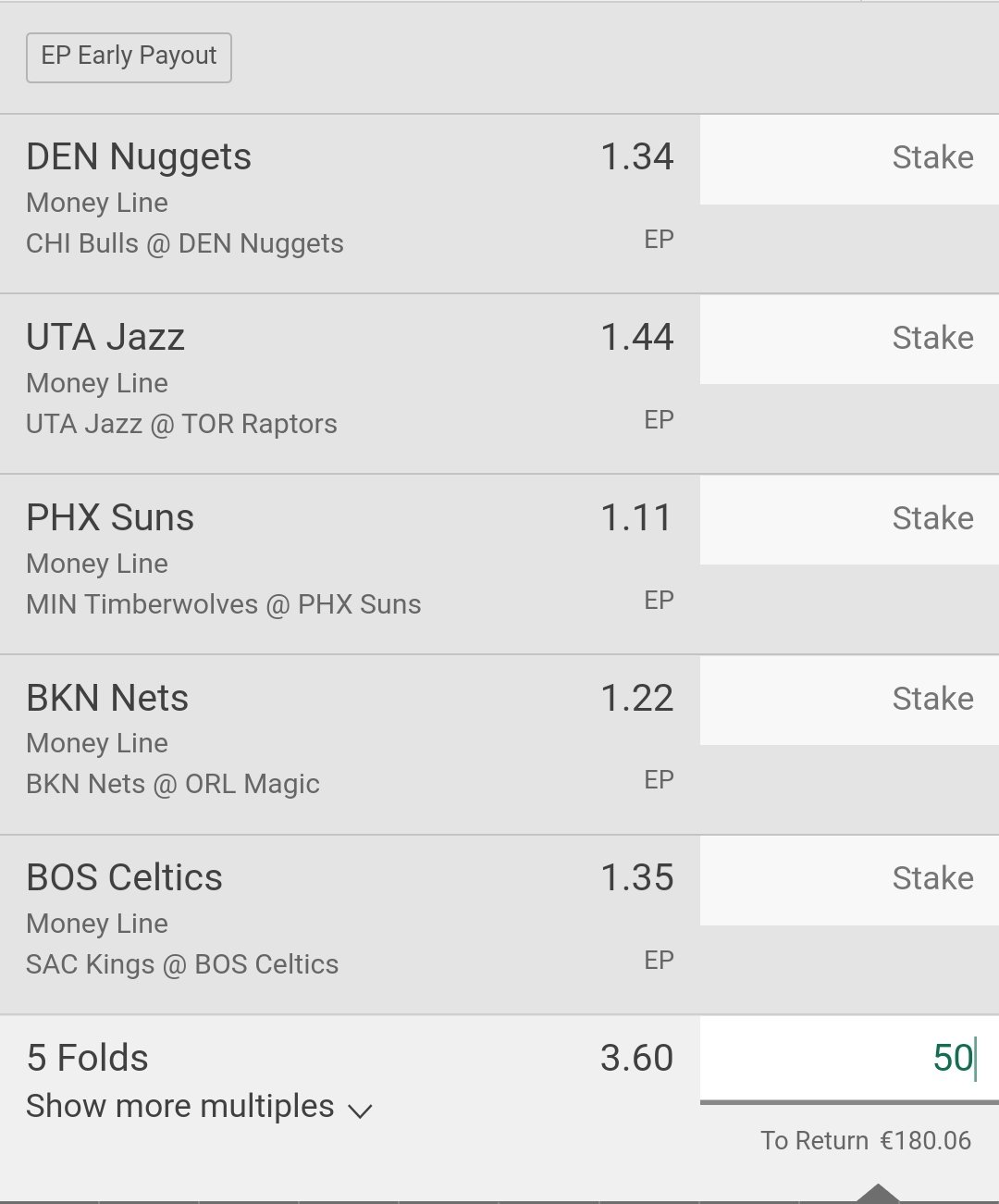Image resolution: width=999 pixels, height=1204 pixels.
Task: Enter stake for PHX Suns selection
Action: coord(848,520)
